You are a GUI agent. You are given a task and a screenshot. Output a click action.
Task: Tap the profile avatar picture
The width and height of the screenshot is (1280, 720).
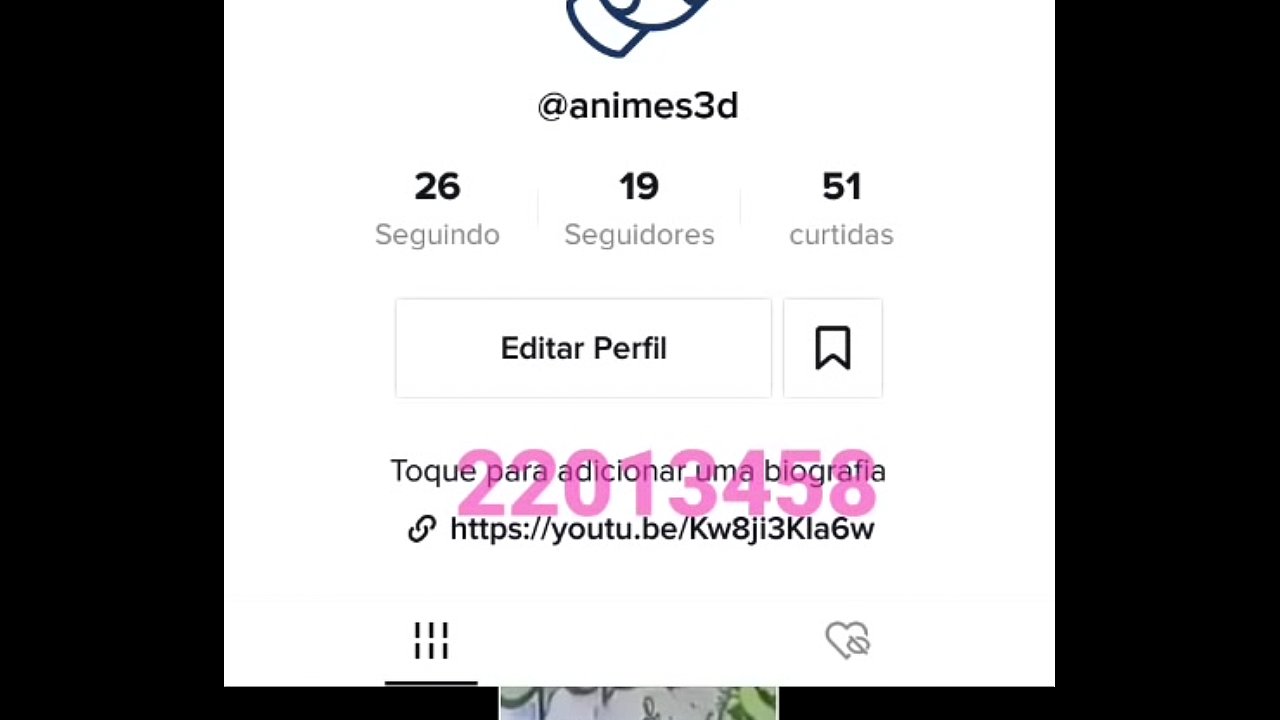637,23
